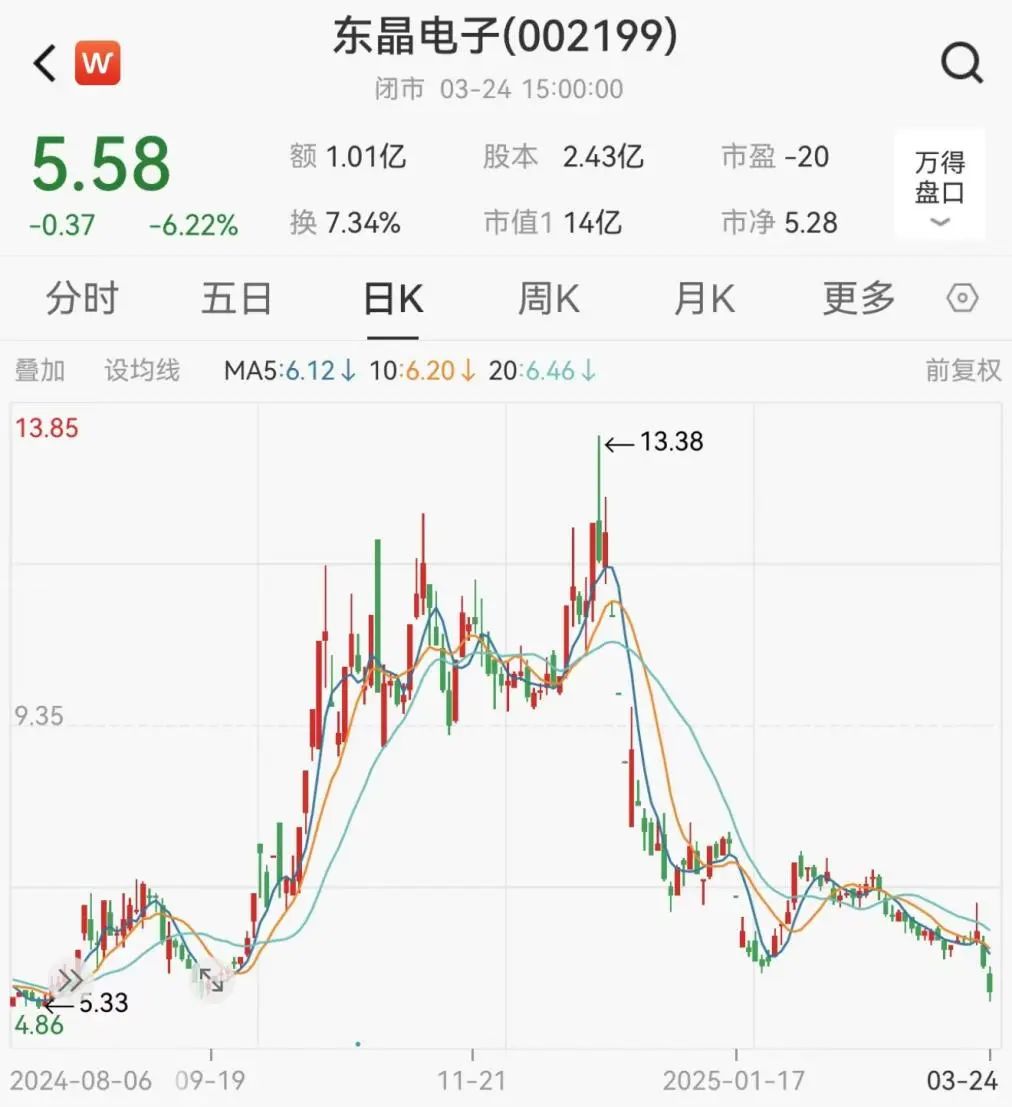
Task: Enable the 叠加 overlay option
Action: point(38,369)
